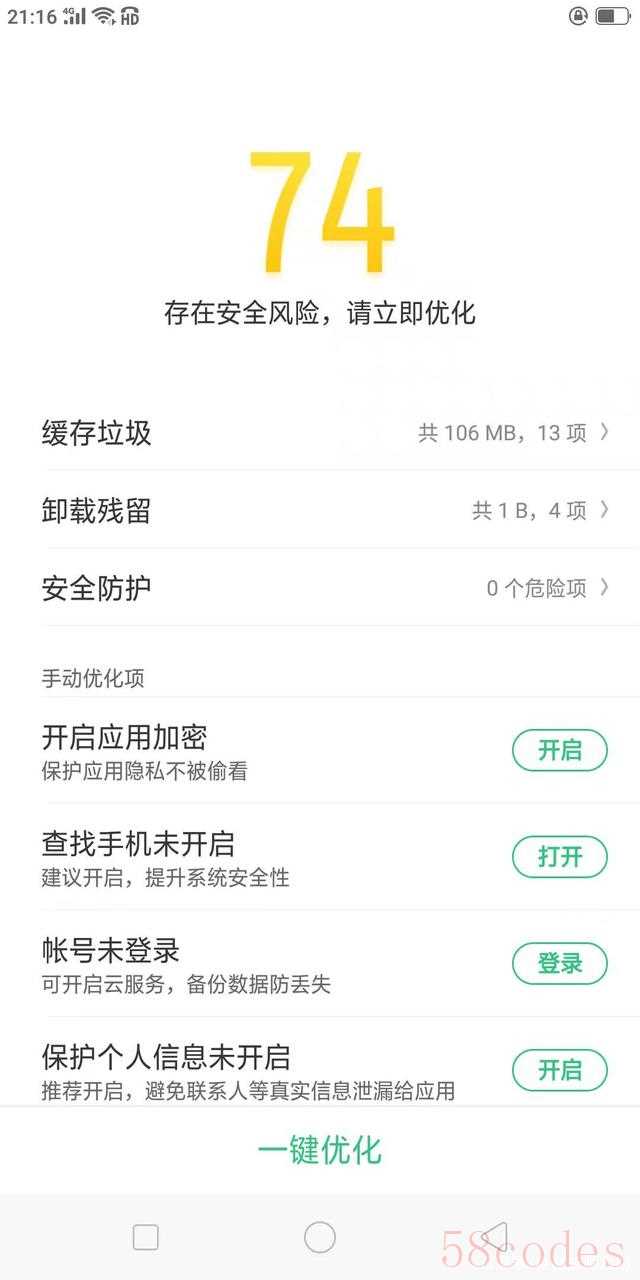Enable 保护个人信息 with its 开启 button
The height and width of the screenshot is (1280, 640).
[559, 1070]
